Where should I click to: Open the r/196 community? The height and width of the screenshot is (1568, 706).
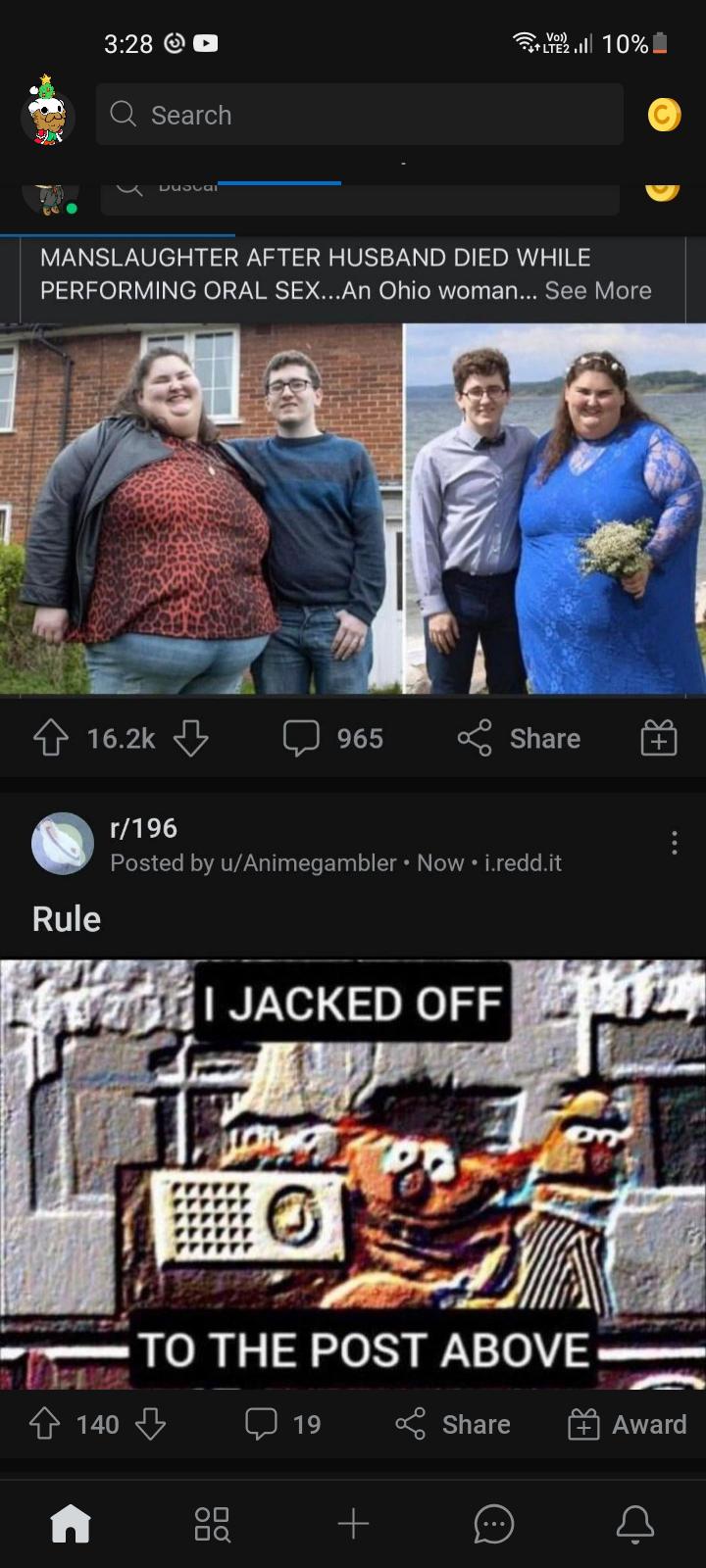click(144, 828)
